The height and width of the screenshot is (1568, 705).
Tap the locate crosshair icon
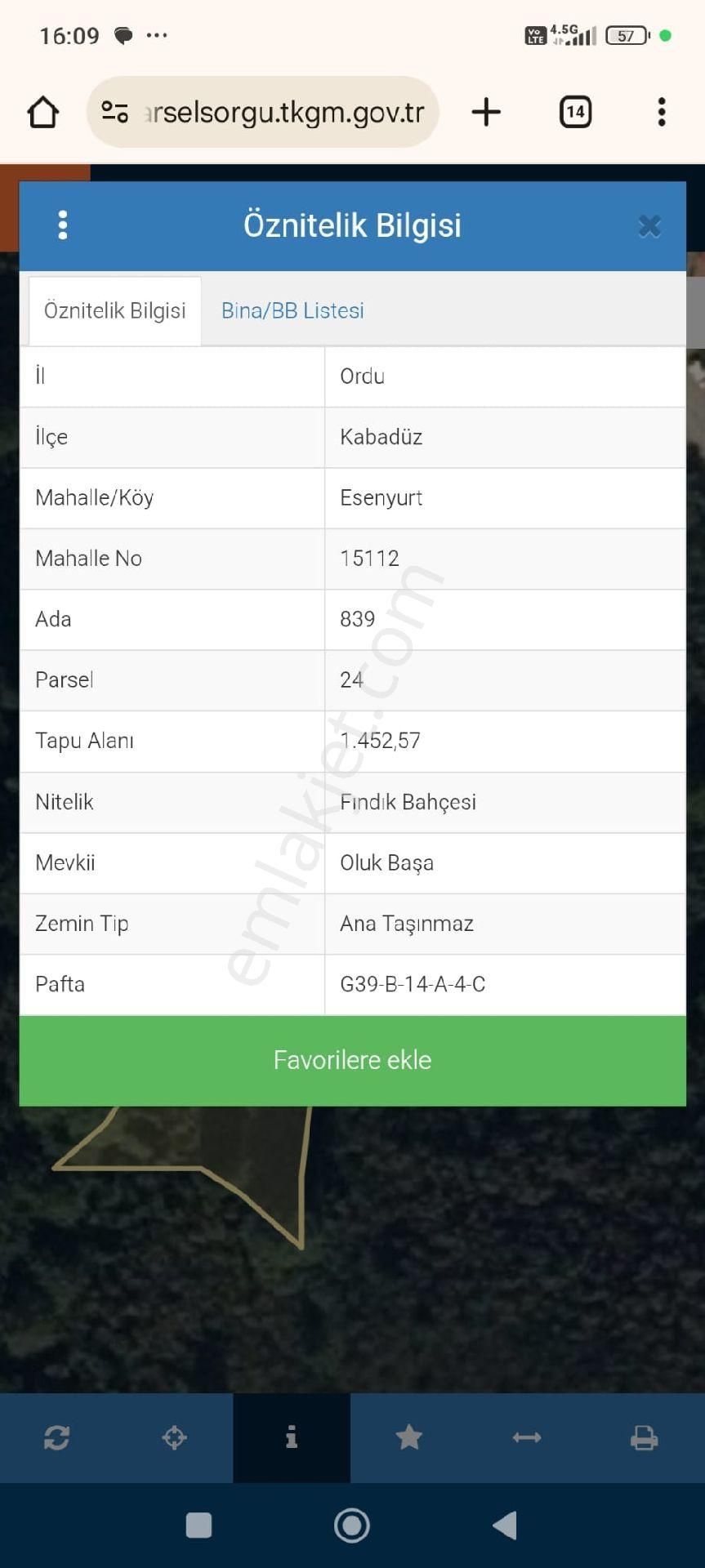[x=174, y=1437]
